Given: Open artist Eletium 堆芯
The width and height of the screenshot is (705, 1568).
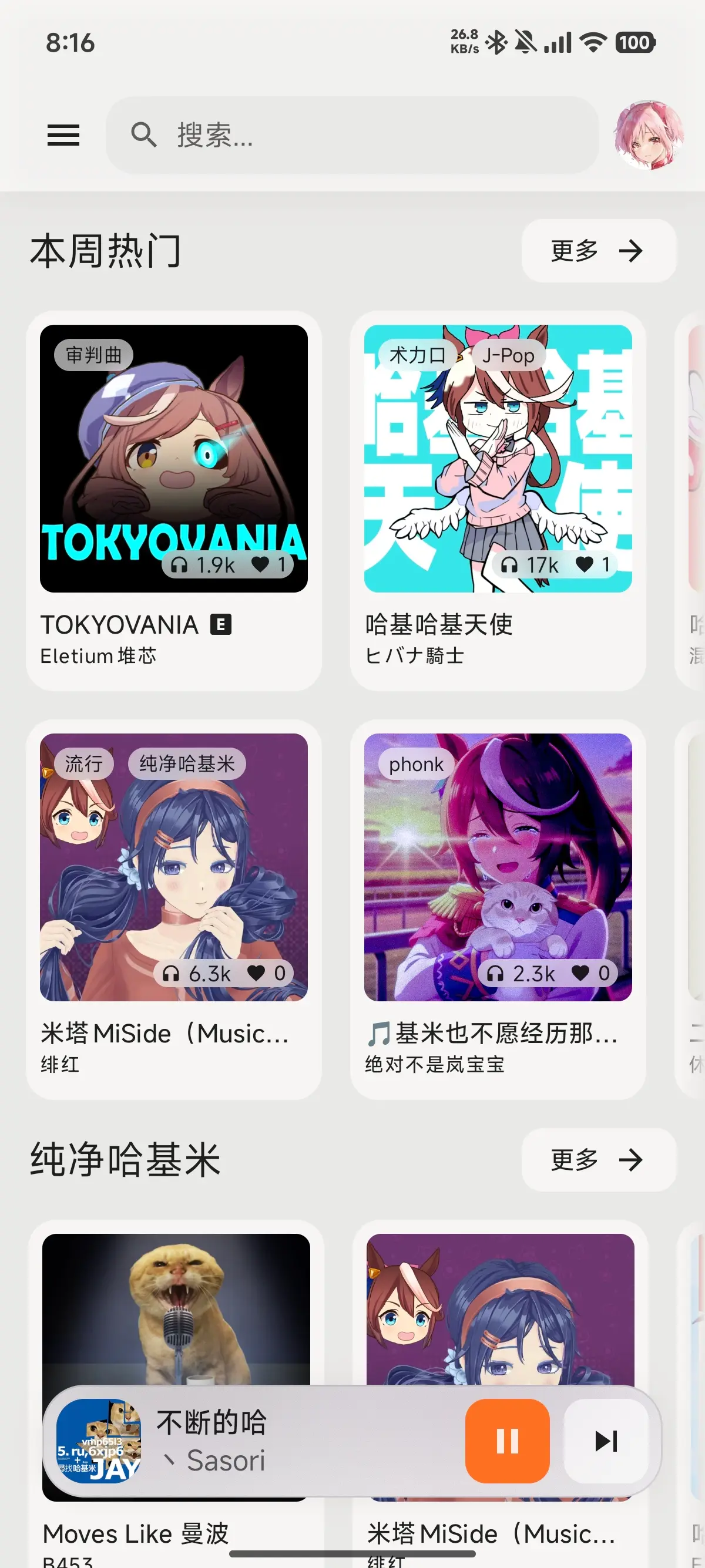Looking at the screenshot, I should point(98,655).
